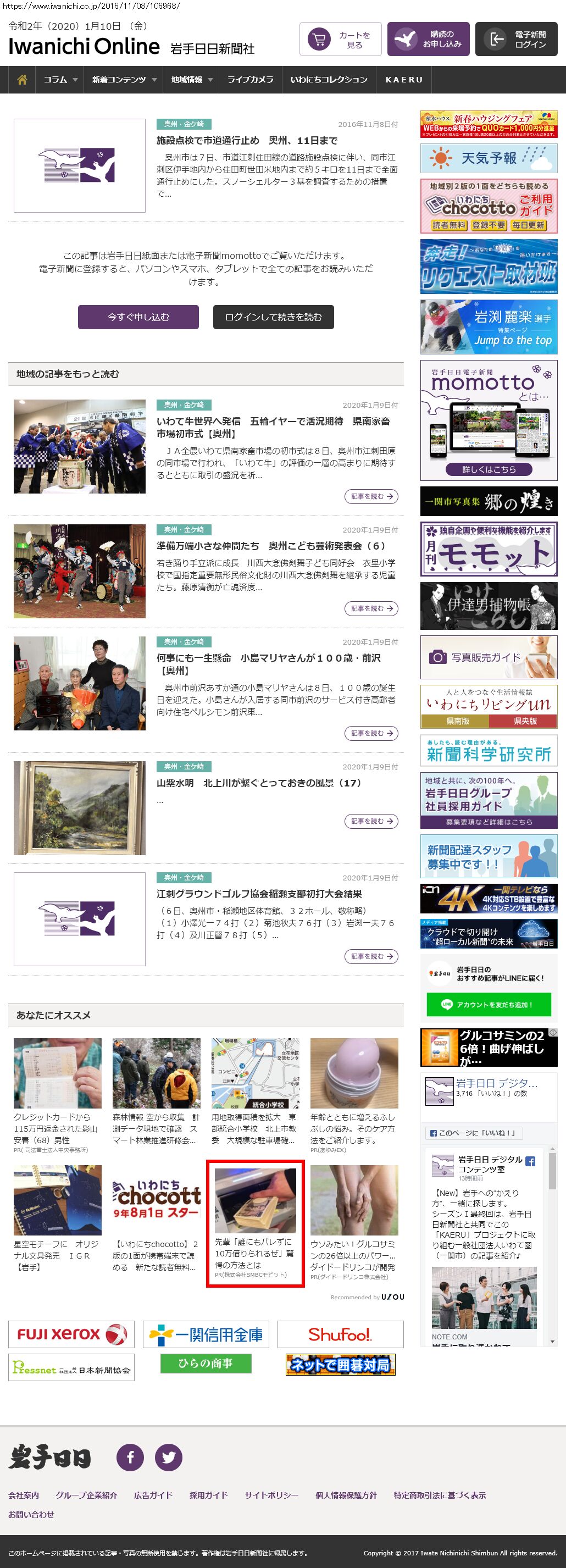Add the LINE account as a friend
This screenshot has height=1568, width=566.
coord(489,1004)
